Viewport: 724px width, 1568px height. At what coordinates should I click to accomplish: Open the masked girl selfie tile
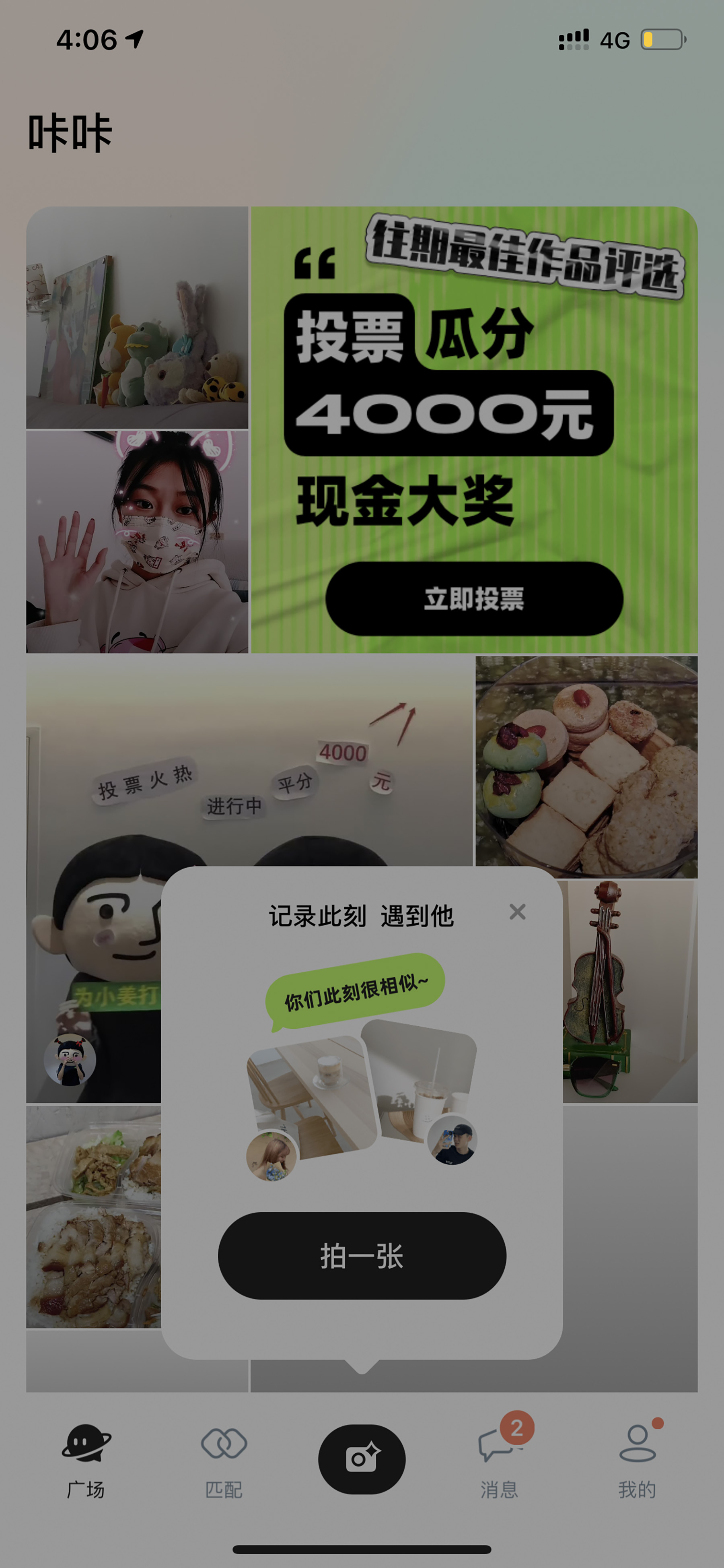coord(137,542)
